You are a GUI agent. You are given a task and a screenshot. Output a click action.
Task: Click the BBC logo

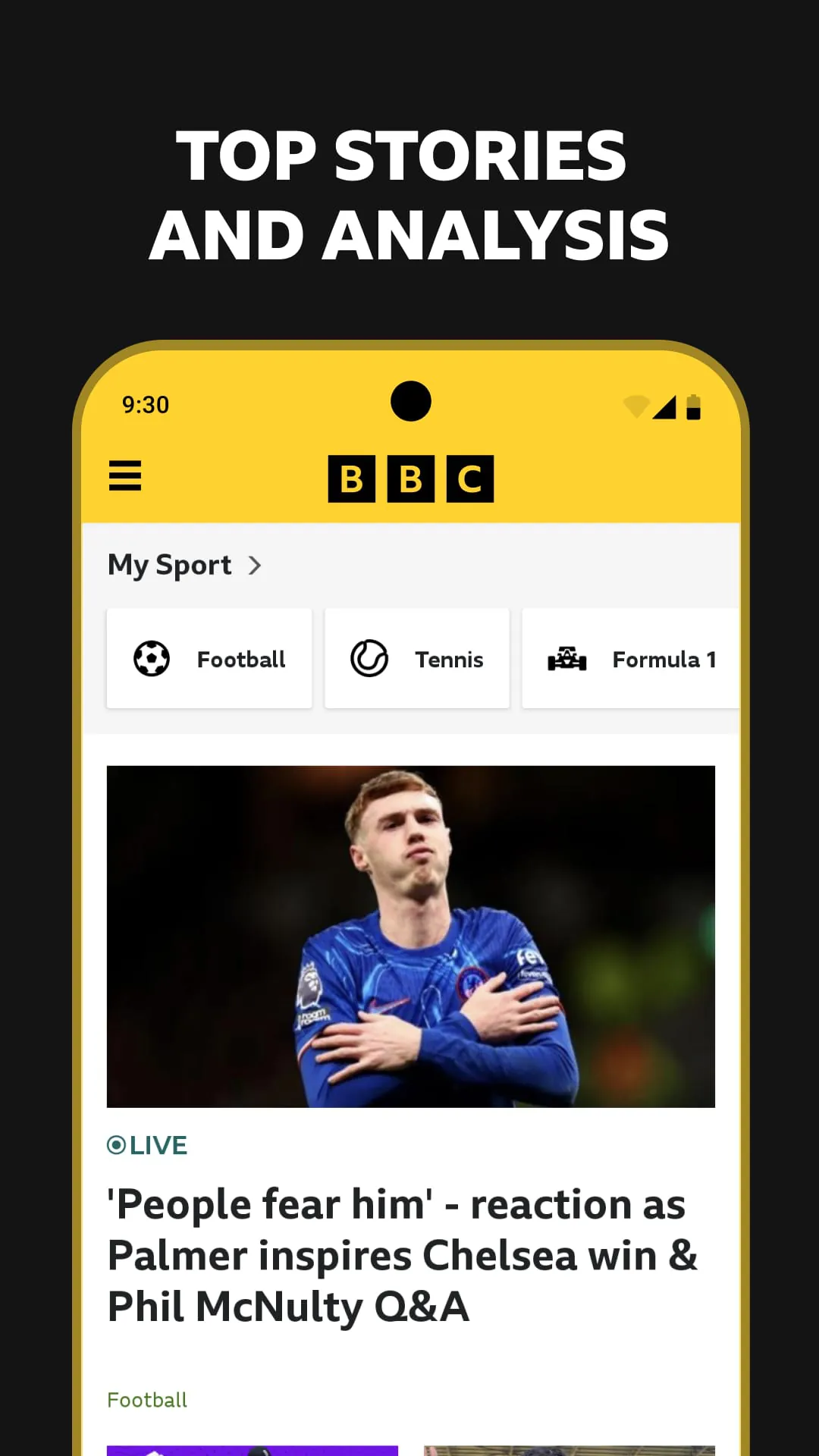[410, 478]
